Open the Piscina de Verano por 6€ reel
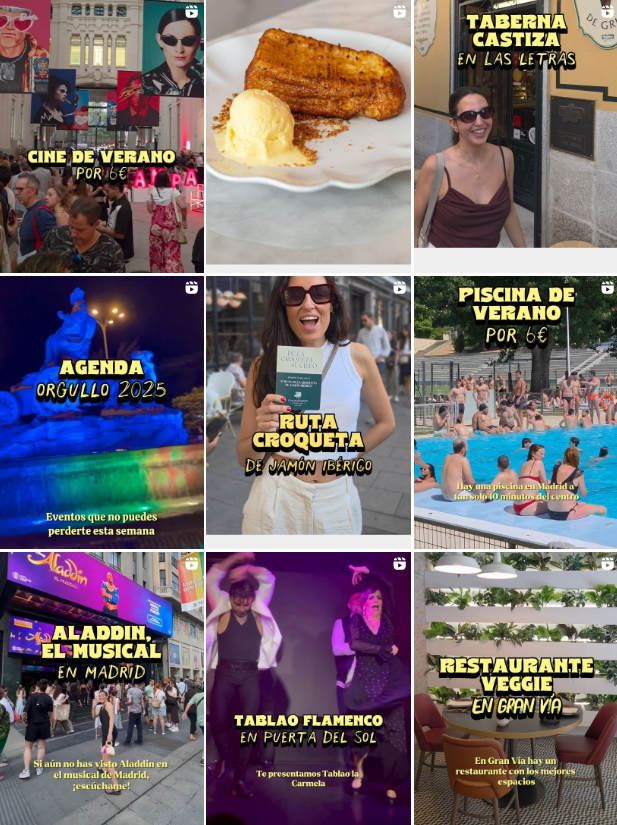 point(515,410)
